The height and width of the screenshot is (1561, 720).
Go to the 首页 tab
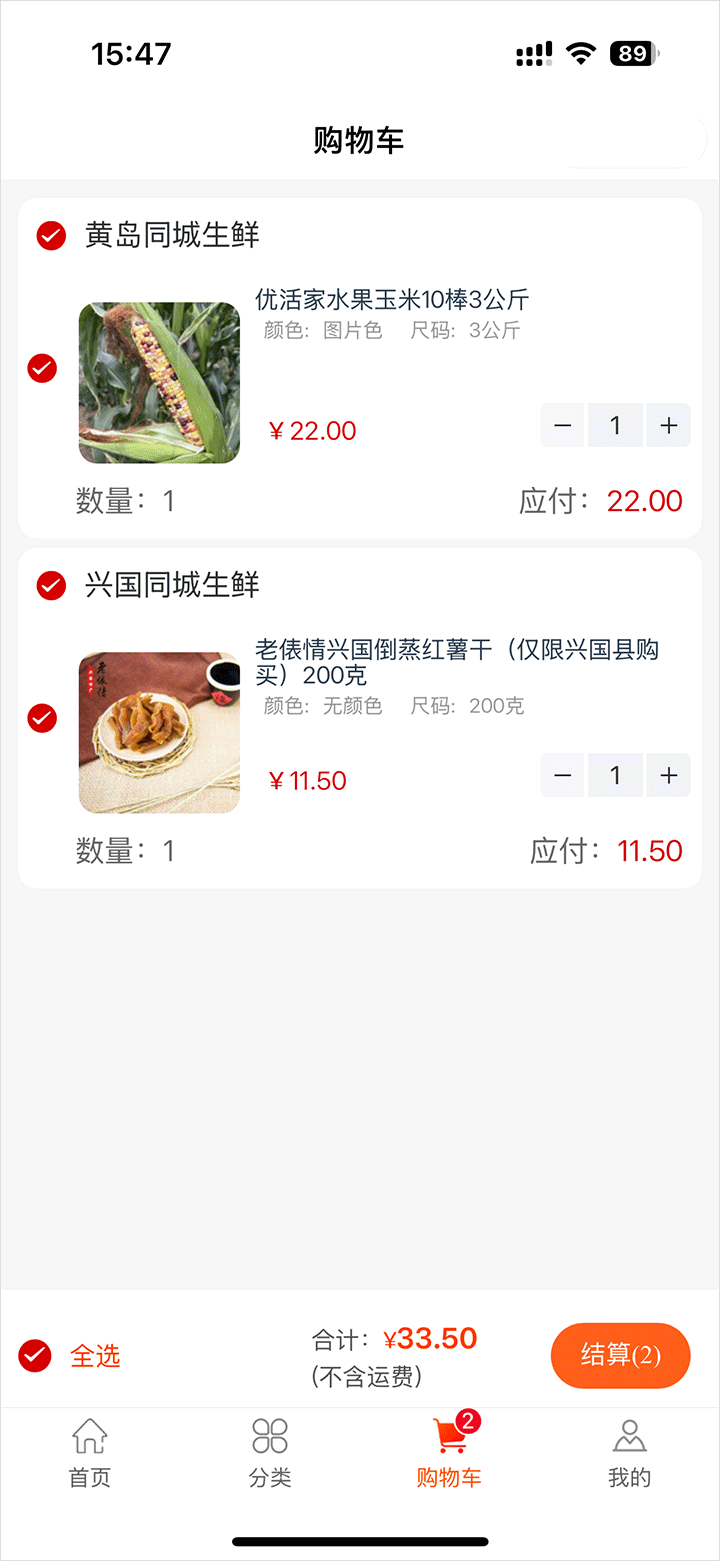pos(90,1452)
